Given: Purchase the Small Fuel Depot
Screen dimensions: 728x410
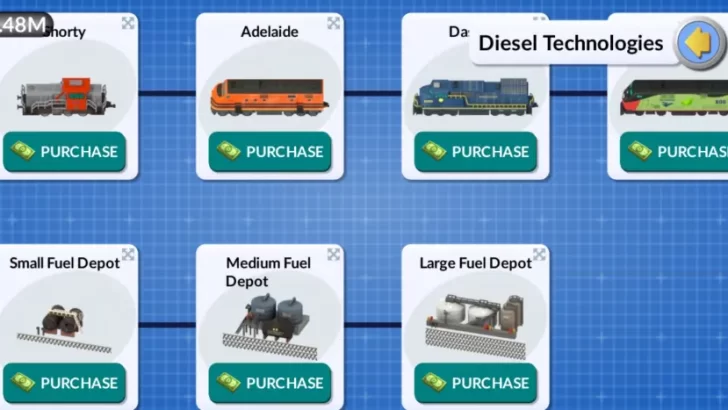Looking at the screenshot, I should click(65, 383).
